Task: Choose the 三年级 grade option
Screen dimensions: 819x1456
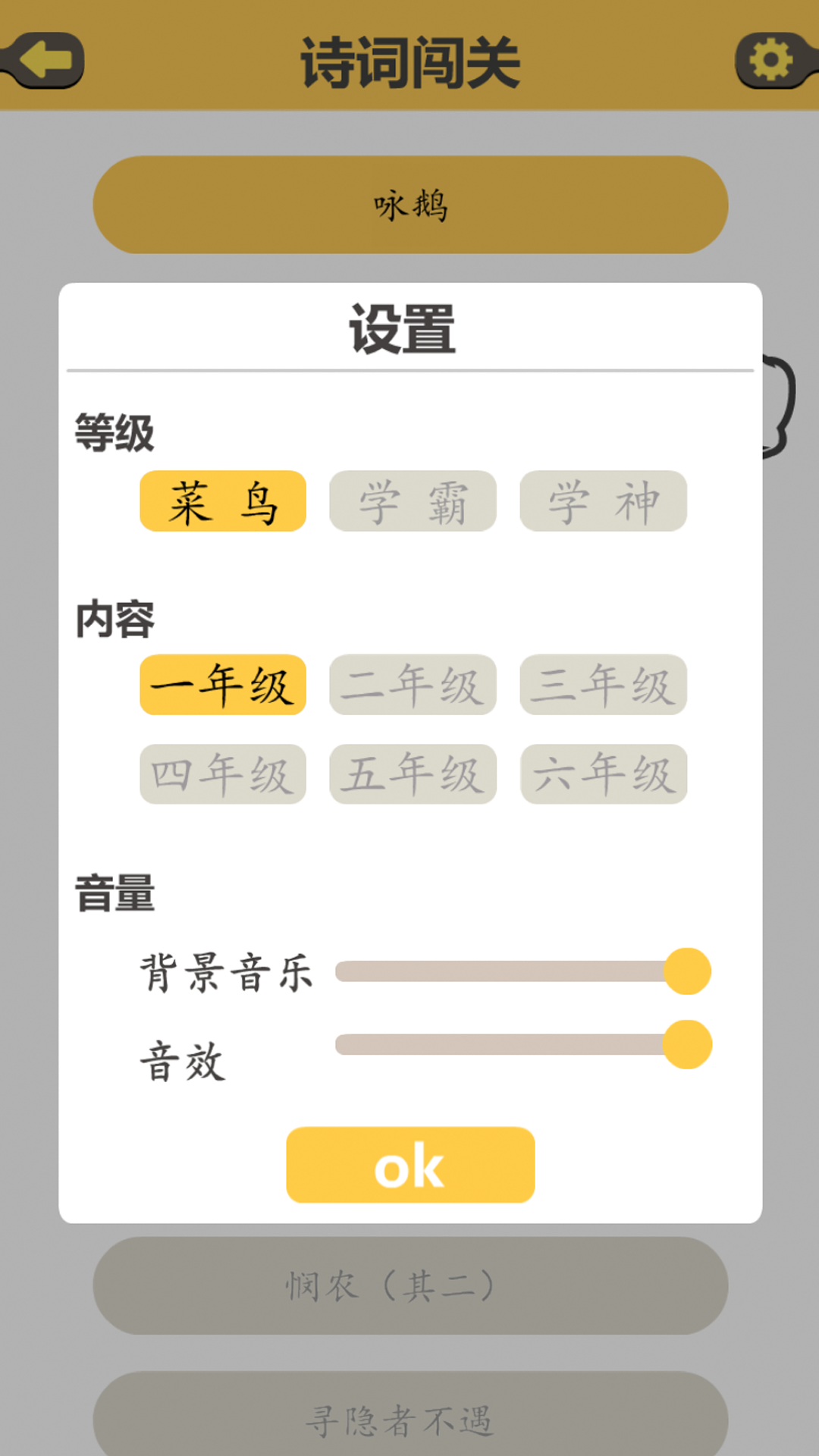Action: click(x=603, y=685)
